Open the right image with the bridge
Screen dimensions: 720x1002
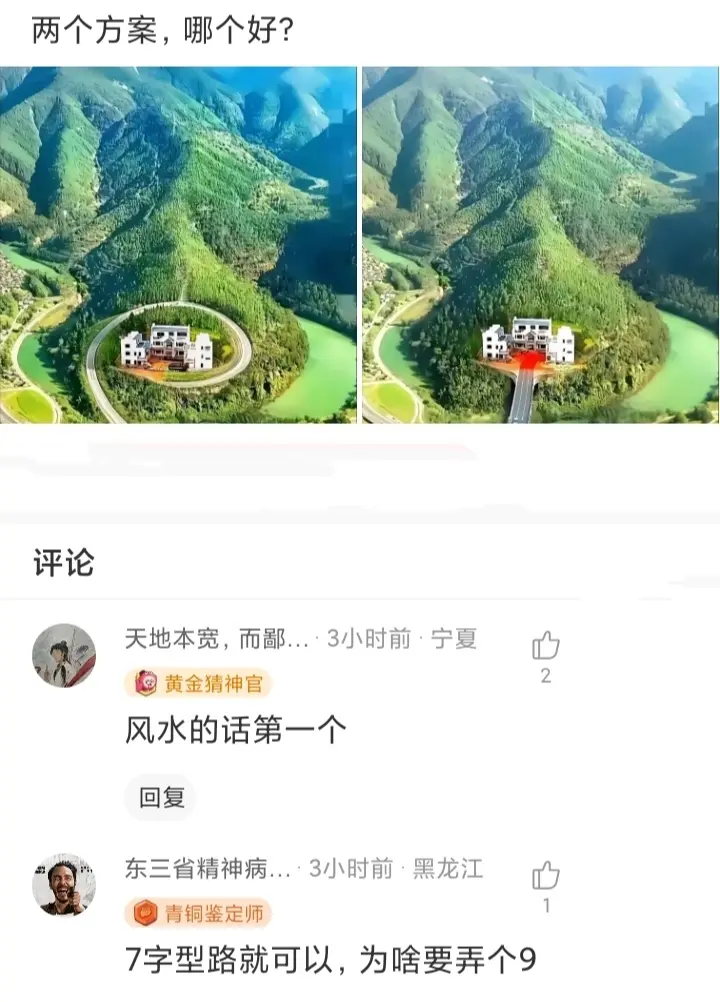click(x=540, y=245)
